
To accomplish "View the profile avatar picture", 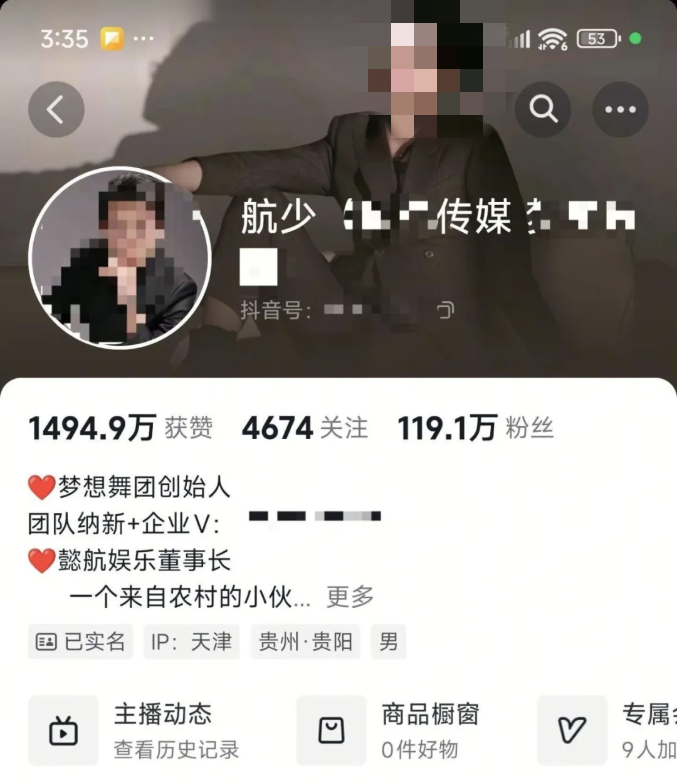I will point(120,257).
